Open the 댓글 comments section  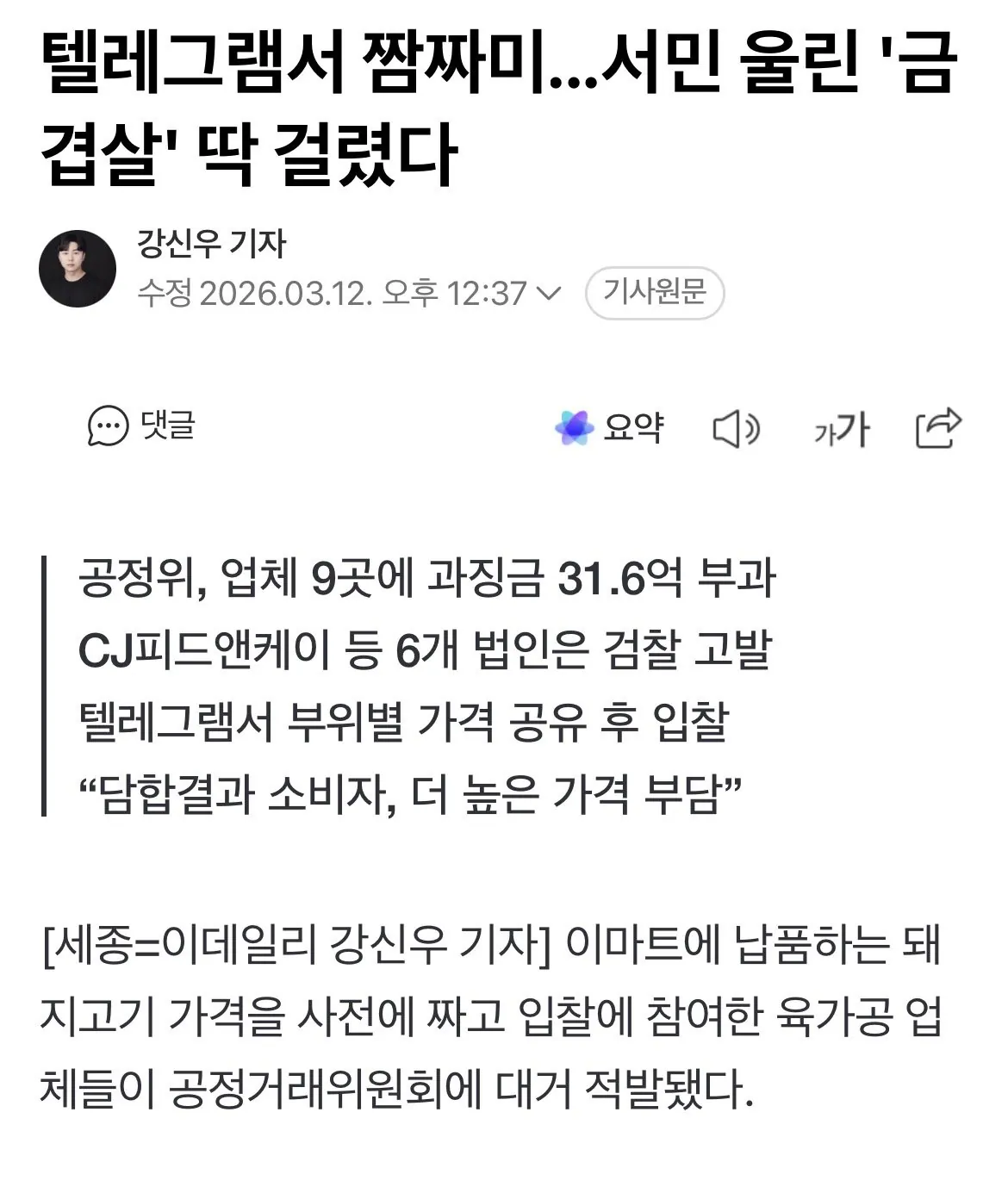point(142,426)
